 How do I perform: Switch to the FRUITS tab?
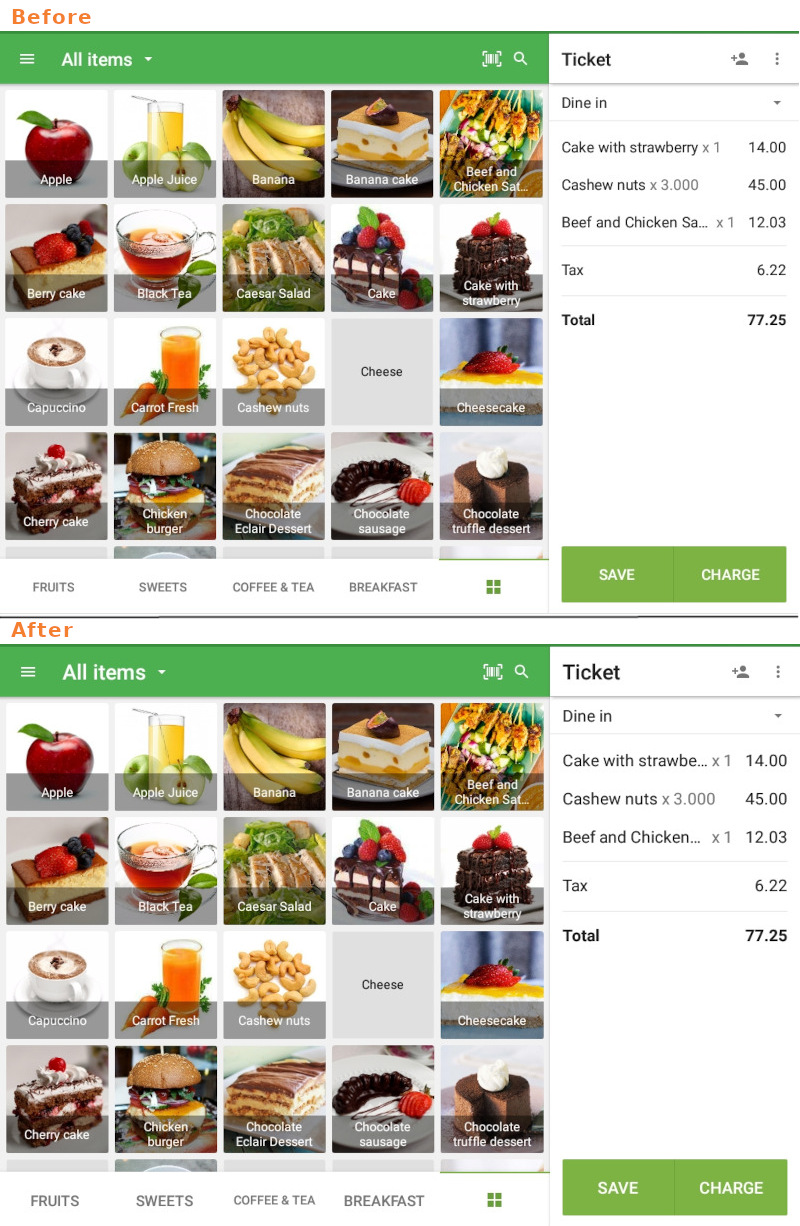53,587
